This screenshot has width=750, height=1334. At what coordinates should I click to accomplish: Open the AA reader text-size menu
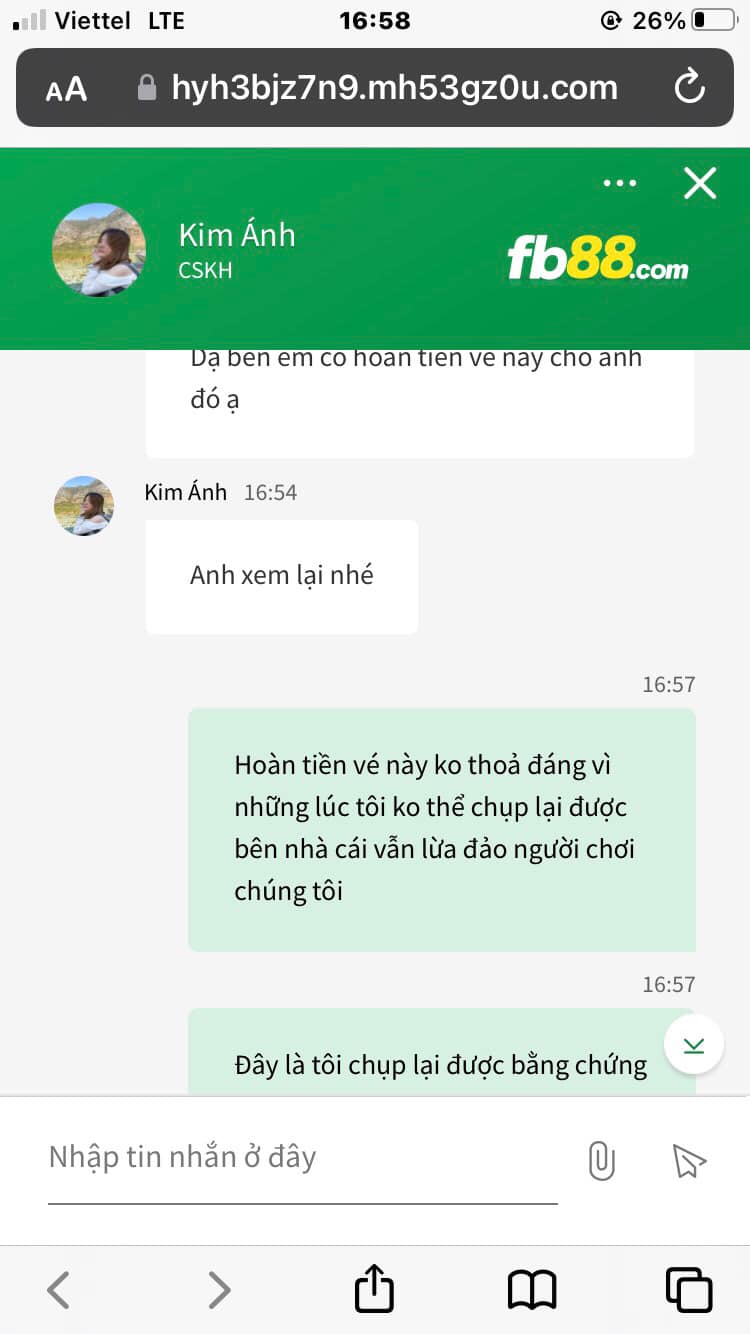66,90
